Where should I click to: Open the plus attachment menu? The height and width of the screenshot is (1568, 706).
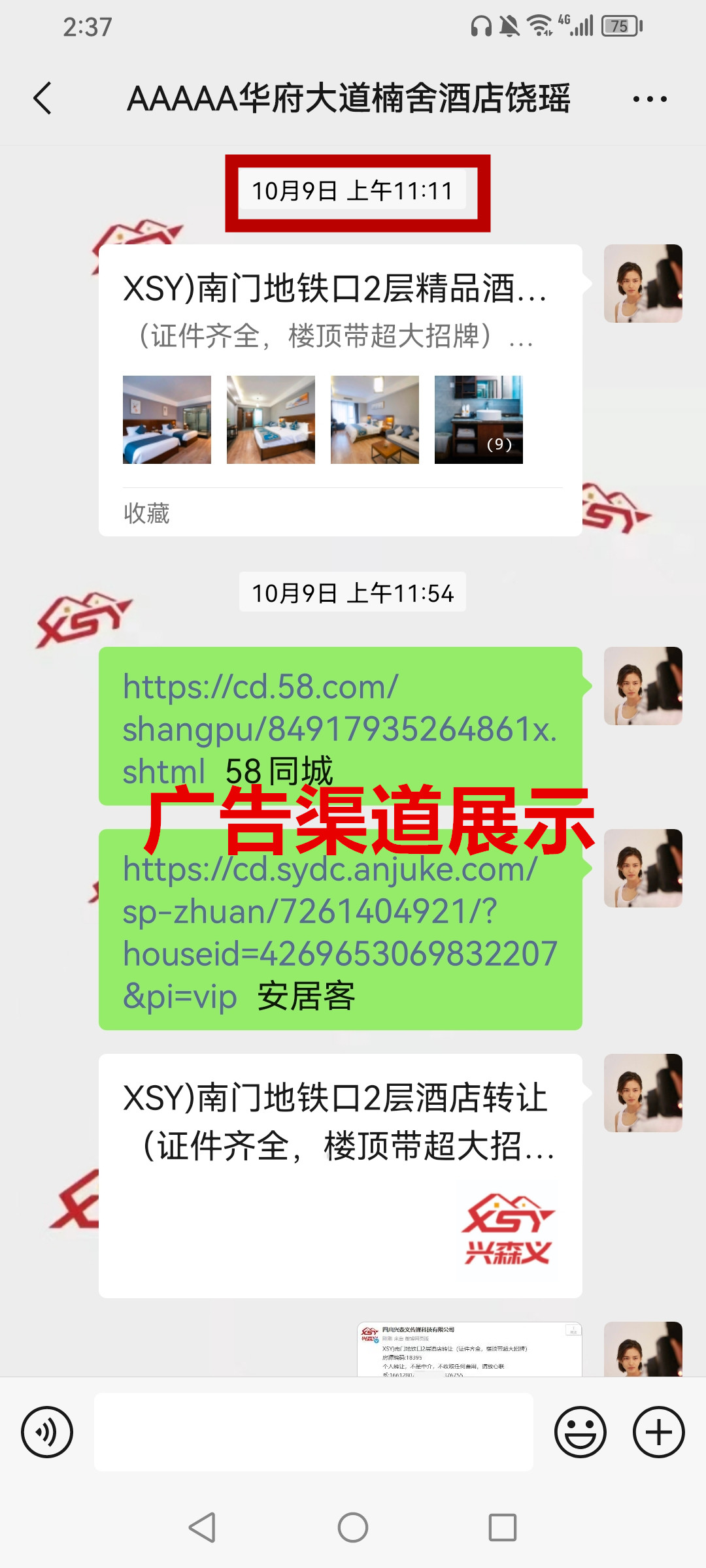click(658, 1432)
